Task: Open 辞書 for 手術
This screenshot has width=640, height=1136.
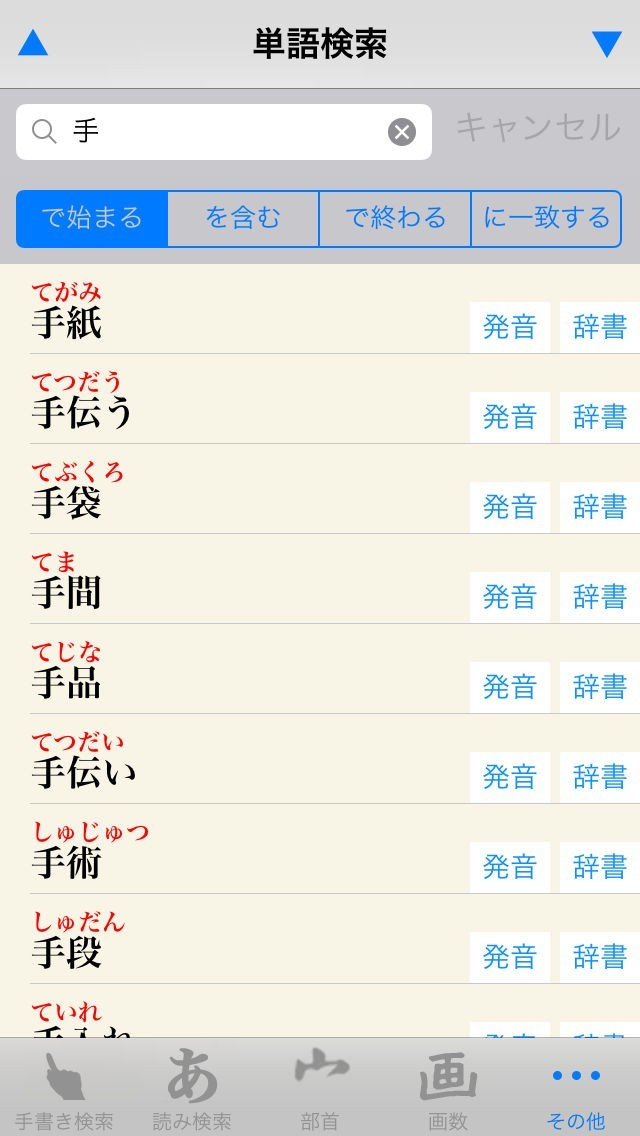Action: [600, 867]
